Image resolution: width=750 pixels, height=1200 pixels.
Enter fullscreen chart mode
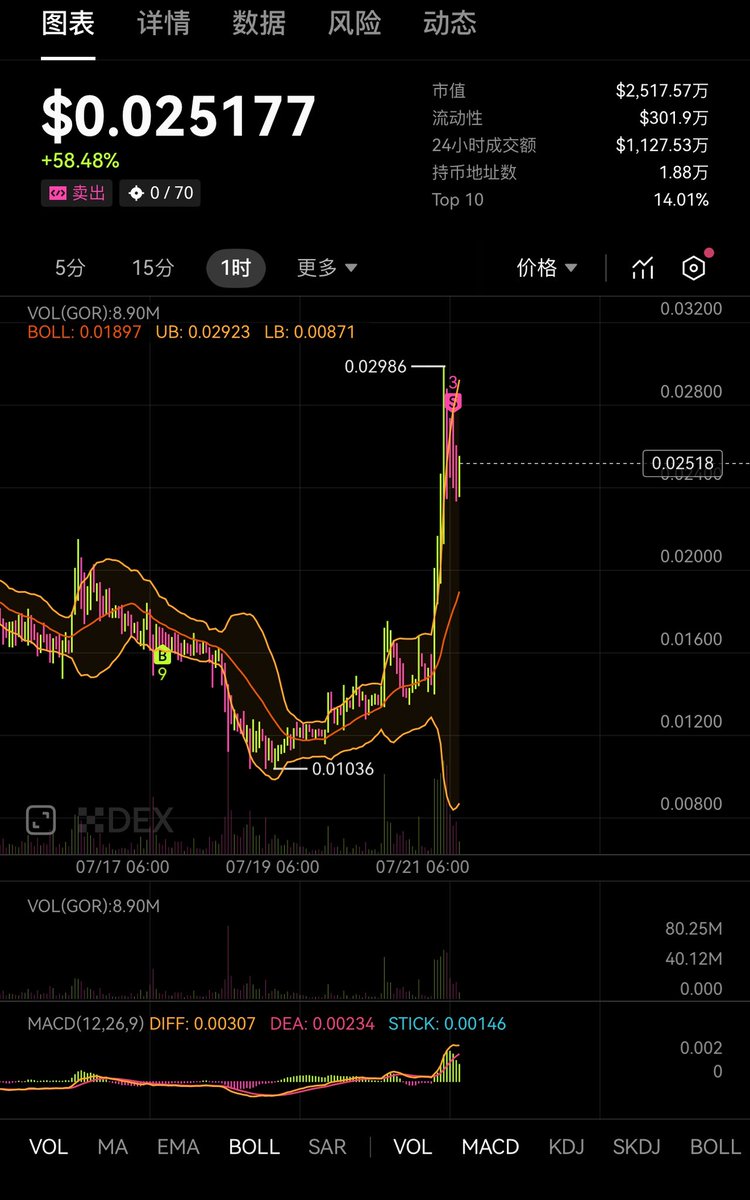(40, 820)
